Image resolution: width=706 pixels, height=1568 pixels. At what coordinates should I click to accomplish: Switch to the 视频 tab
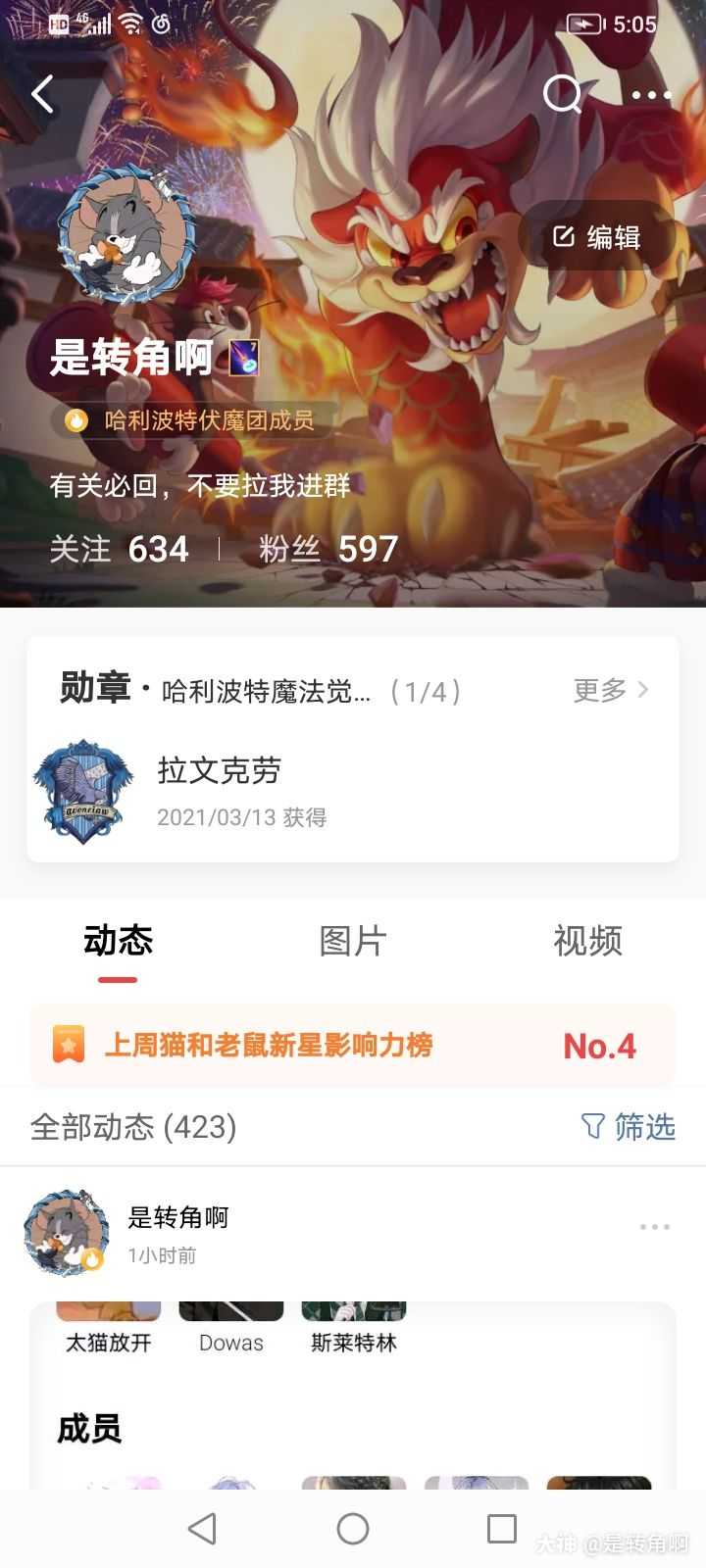(586, 943)
